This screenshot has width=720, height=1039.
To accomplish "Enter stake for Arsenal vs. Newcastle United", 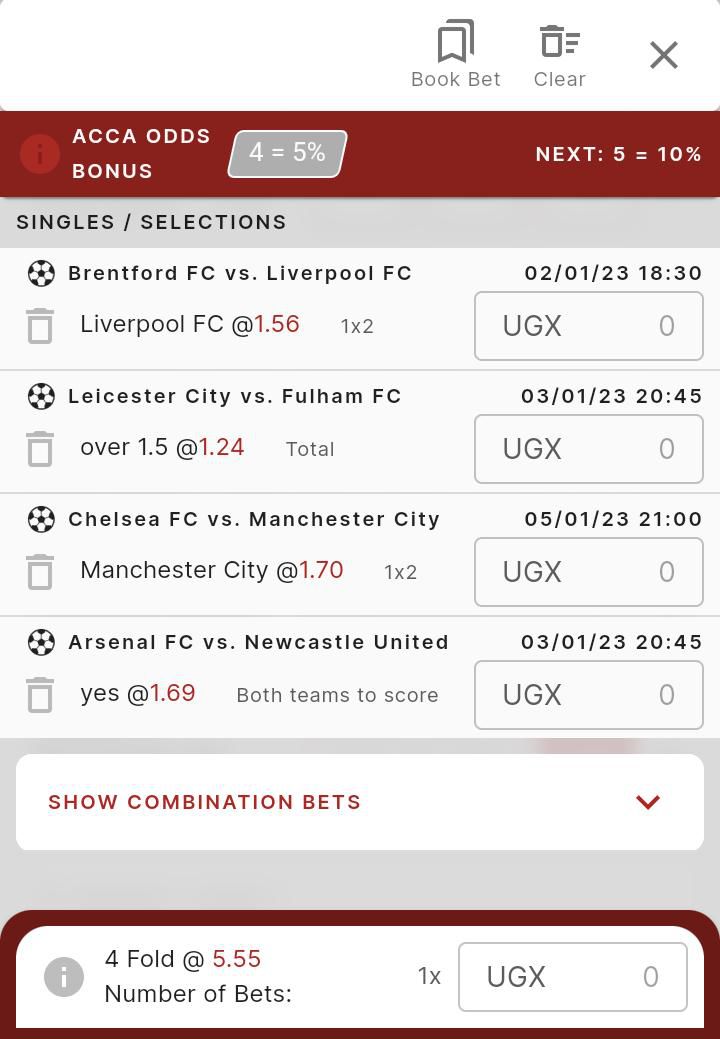I will pos(588,695).
